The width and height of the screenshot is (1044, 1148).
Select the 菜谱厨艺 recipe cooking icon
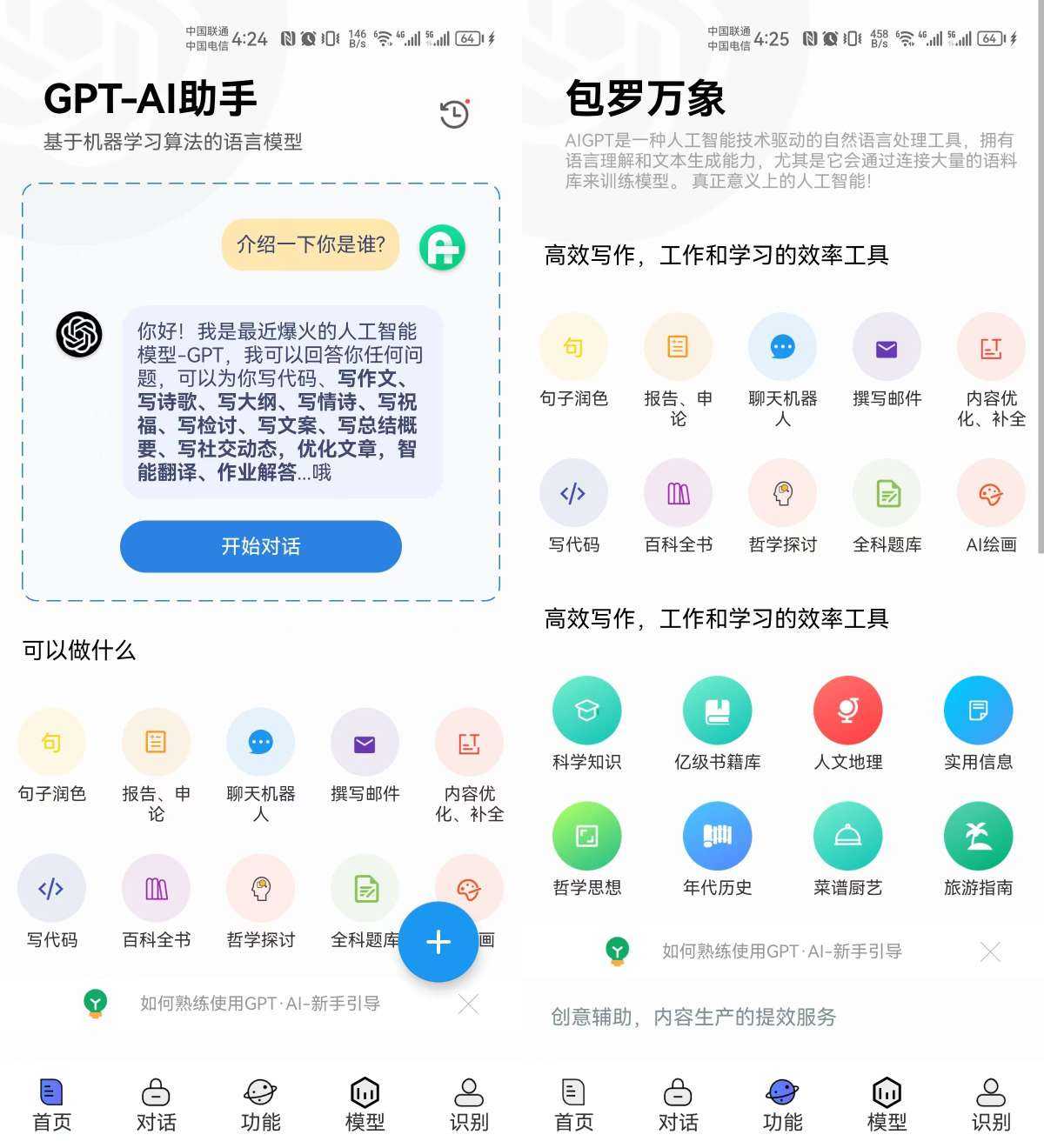tap(847, 835)
